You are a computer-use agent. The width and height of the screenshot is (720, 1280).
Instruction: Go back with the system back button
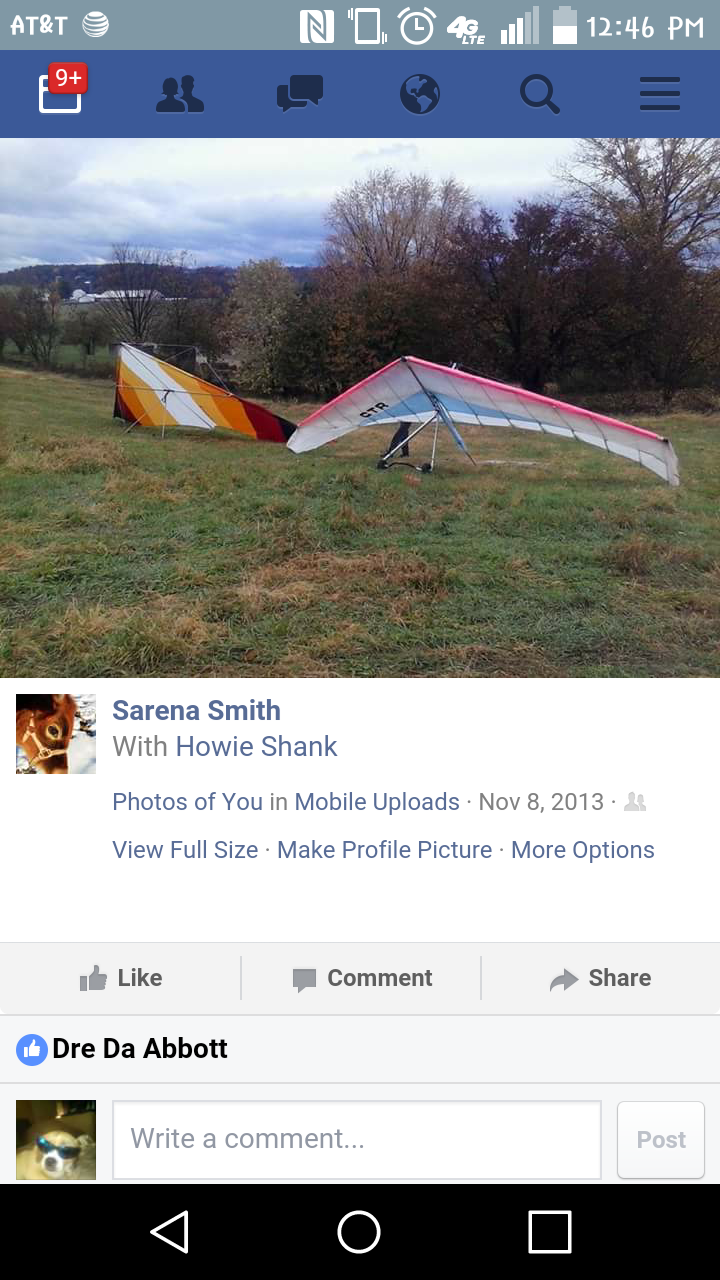(x=170, y=1232)
